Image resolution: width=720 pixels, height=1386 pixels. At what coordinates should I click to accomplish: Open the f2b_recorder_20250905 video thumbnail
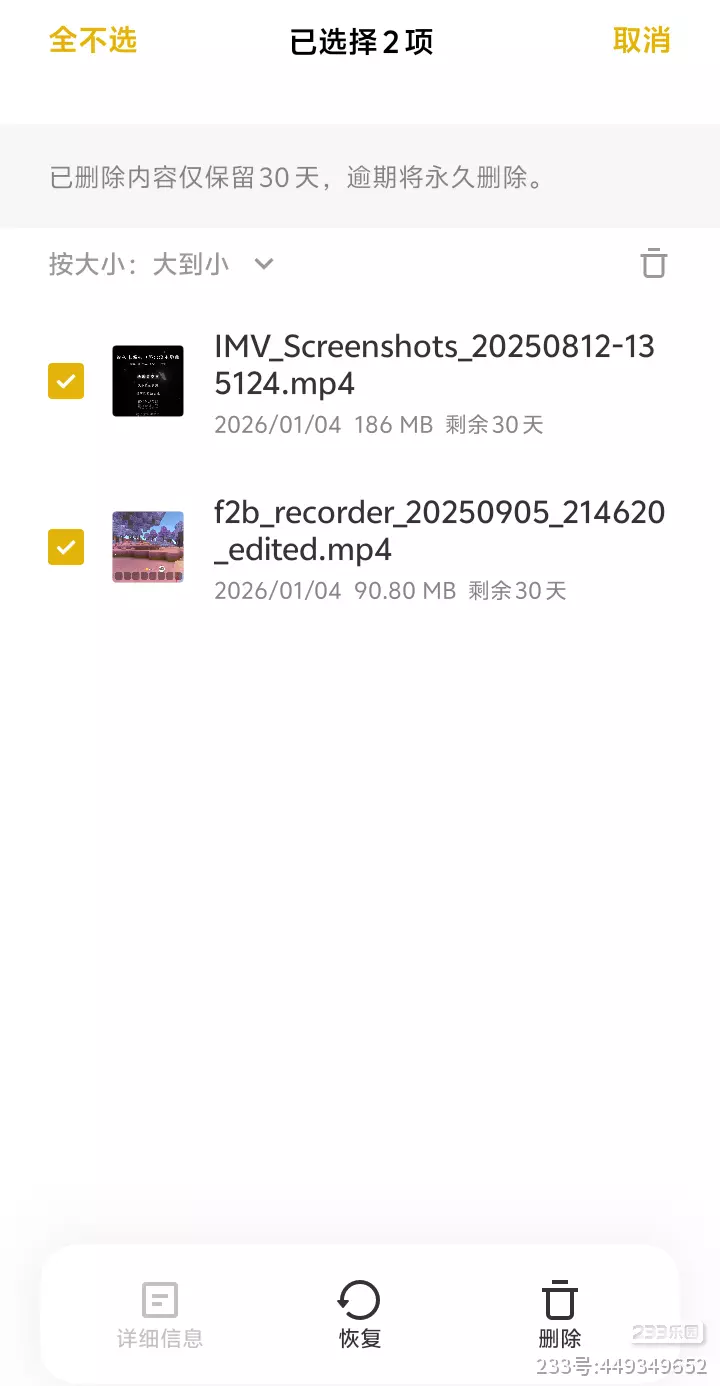(x=148, y=547)
